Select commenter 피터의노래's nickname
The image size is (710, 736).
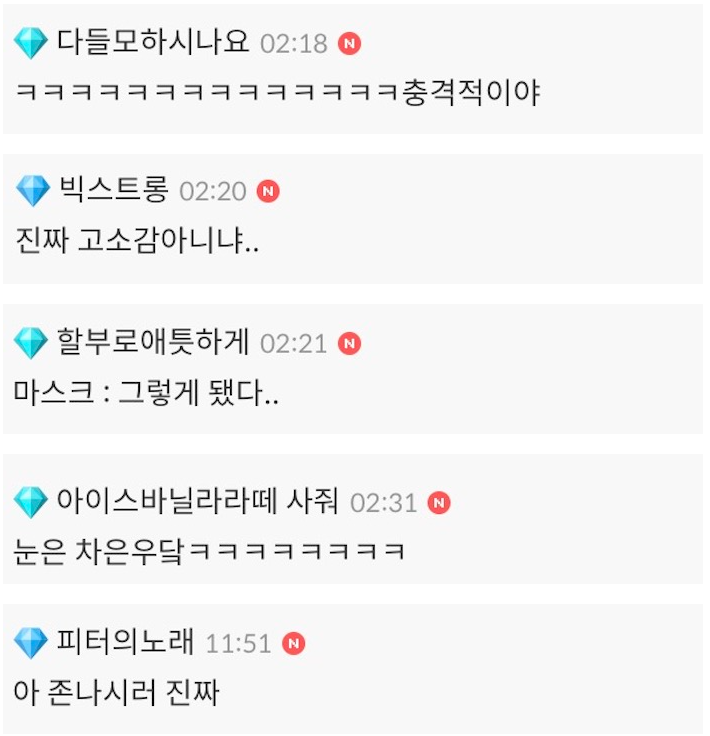click(125, 642)
